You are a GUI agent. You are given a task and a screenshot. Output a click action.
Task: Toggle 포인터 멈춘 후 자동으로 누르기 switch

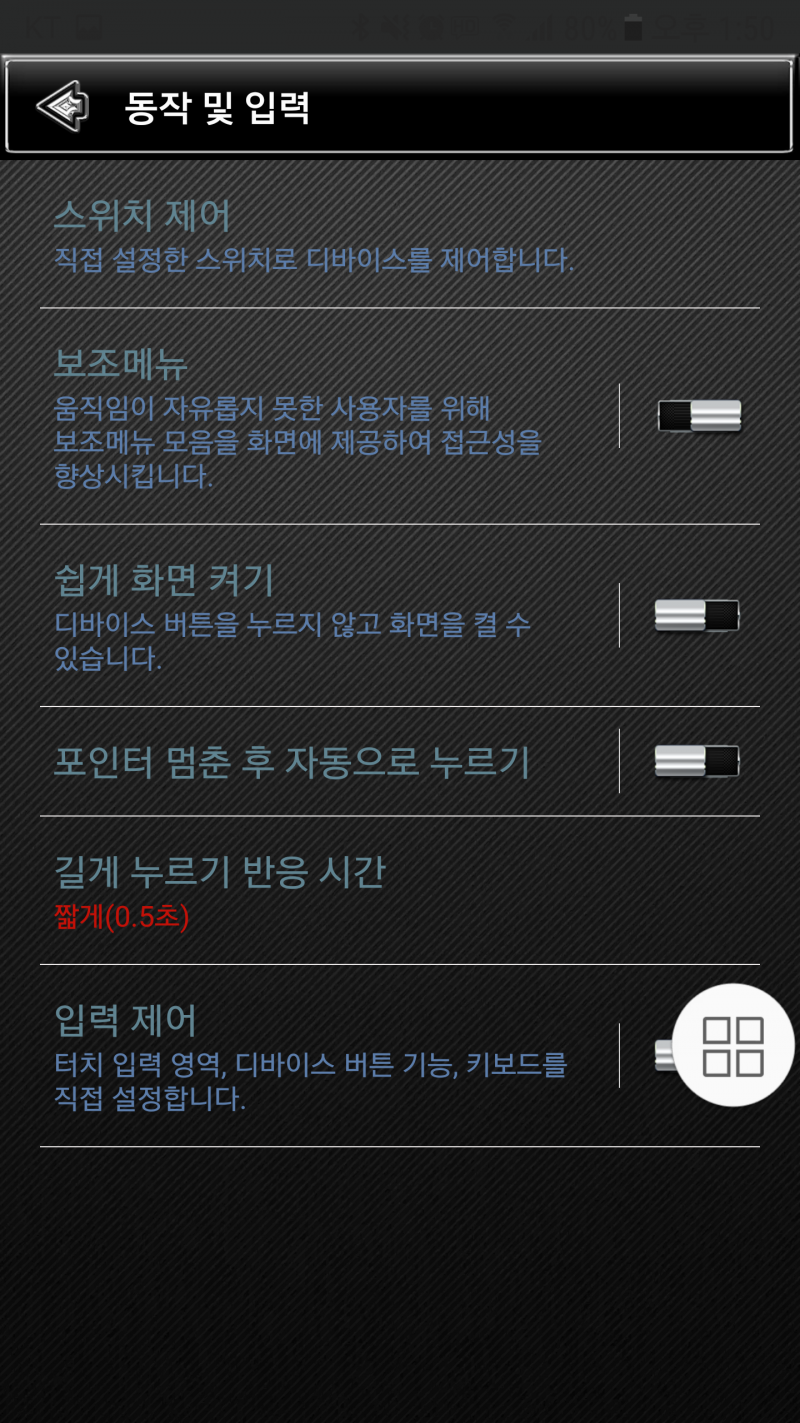pos(697,761)
